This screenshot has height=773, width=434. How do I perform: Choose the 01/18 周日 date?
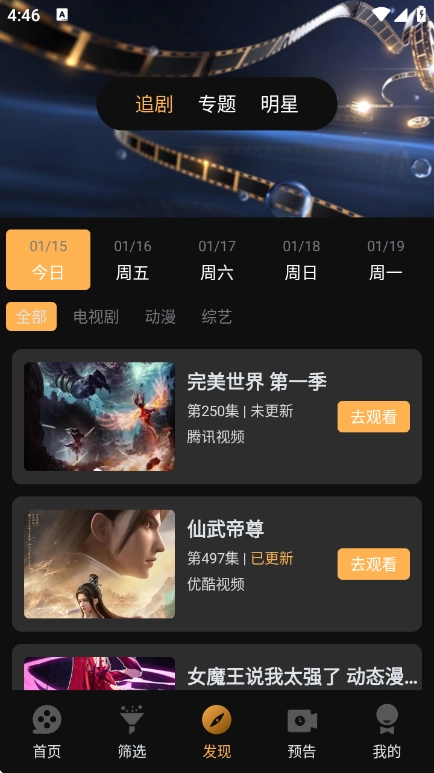coord(301,259)
